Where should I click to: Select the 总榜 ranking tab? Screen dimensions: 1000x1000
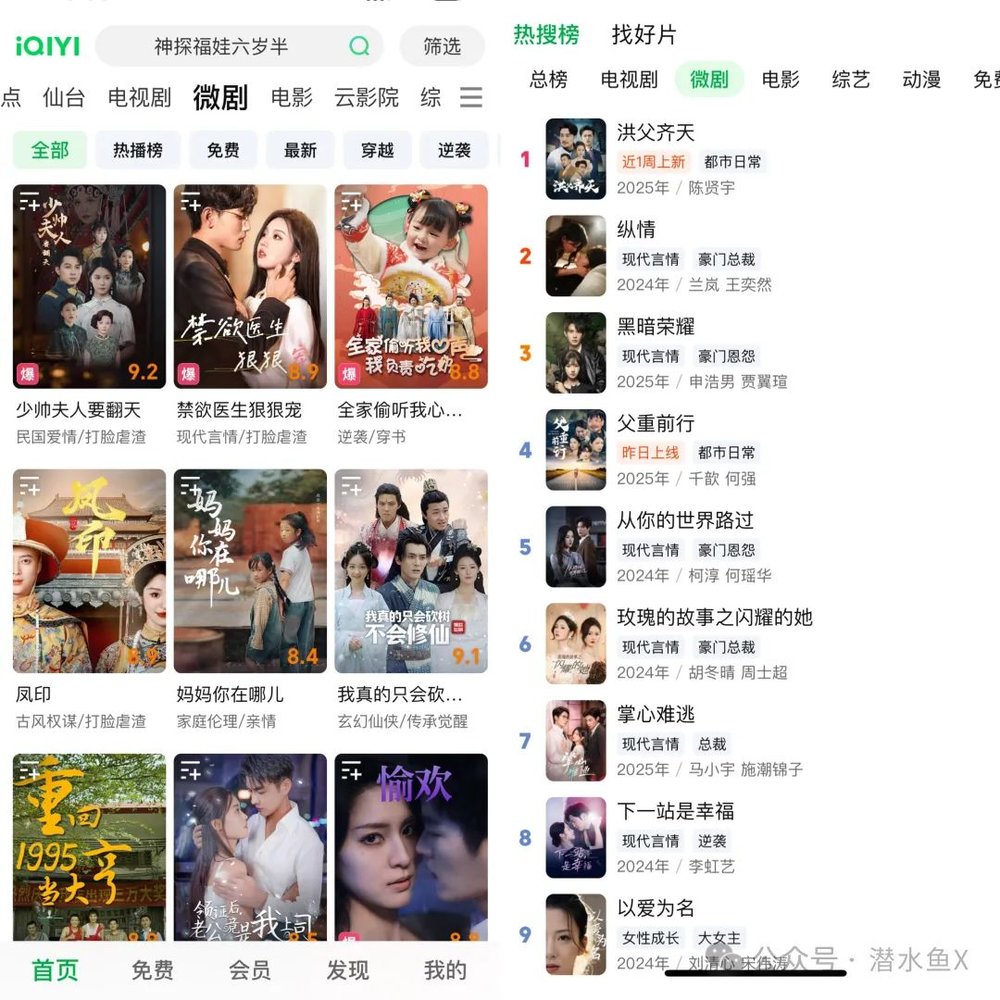pyautogui.click(x=548, y=79)
